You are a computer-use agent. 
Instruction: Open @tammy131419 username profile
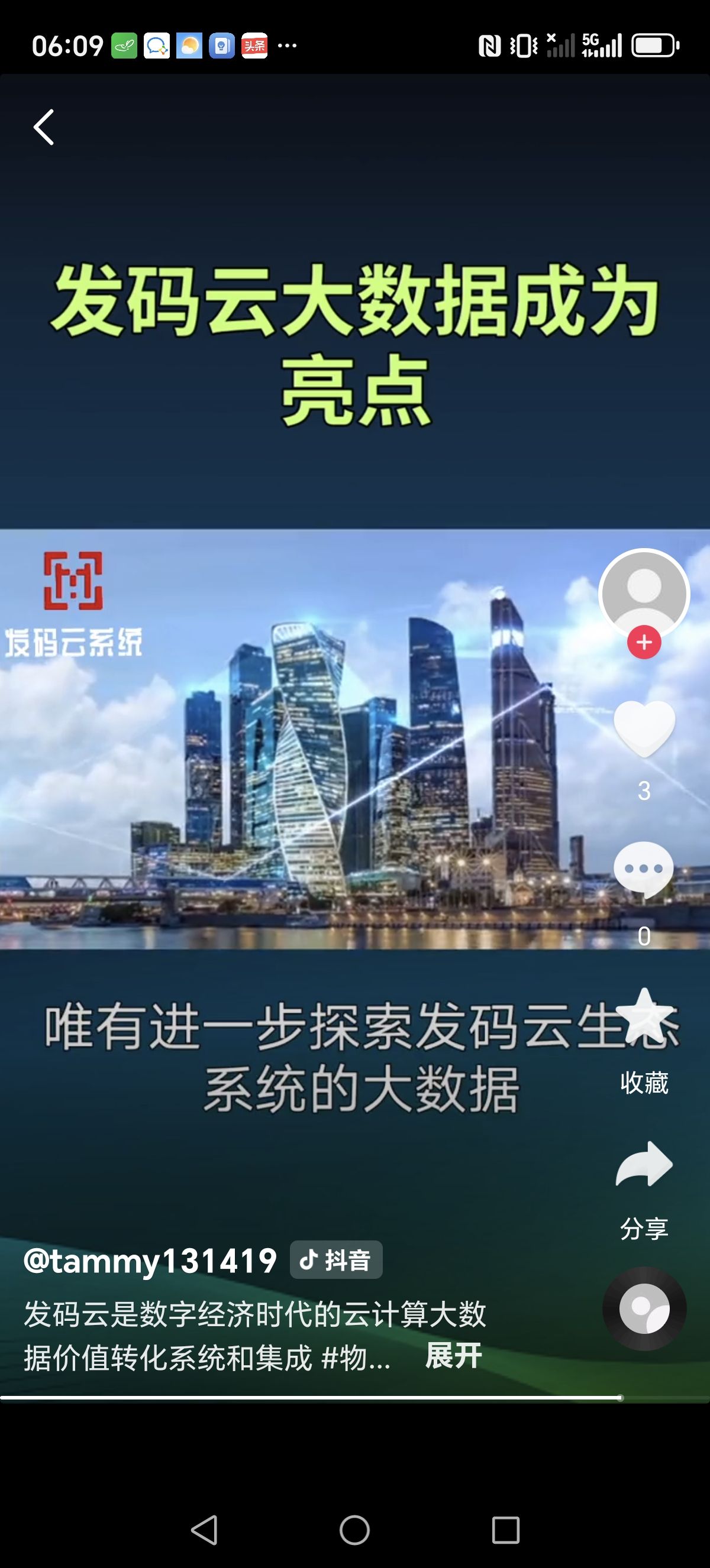[x=150, y=1260]
